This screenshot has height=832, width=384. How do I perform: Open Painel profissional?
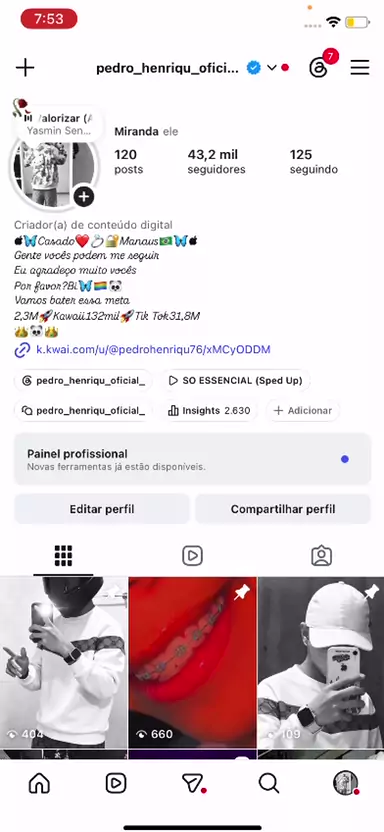pos(192,459)
